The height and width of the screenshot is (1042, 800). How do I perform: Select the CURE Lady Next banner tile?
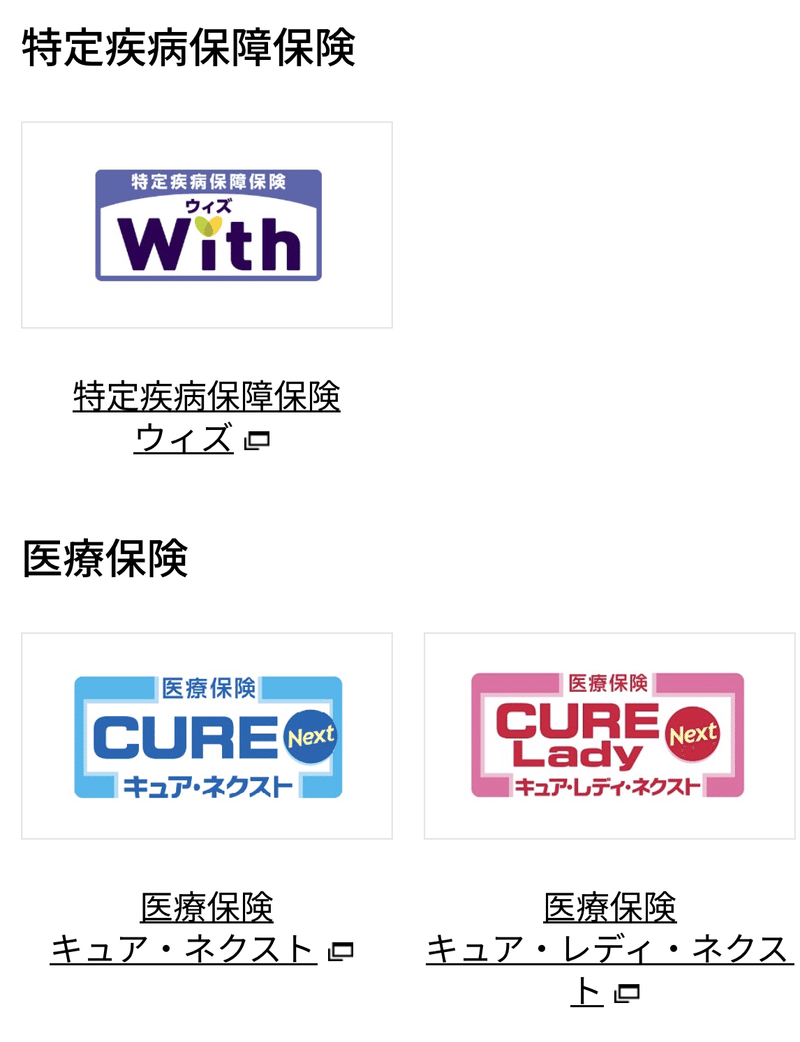[609, 736]
